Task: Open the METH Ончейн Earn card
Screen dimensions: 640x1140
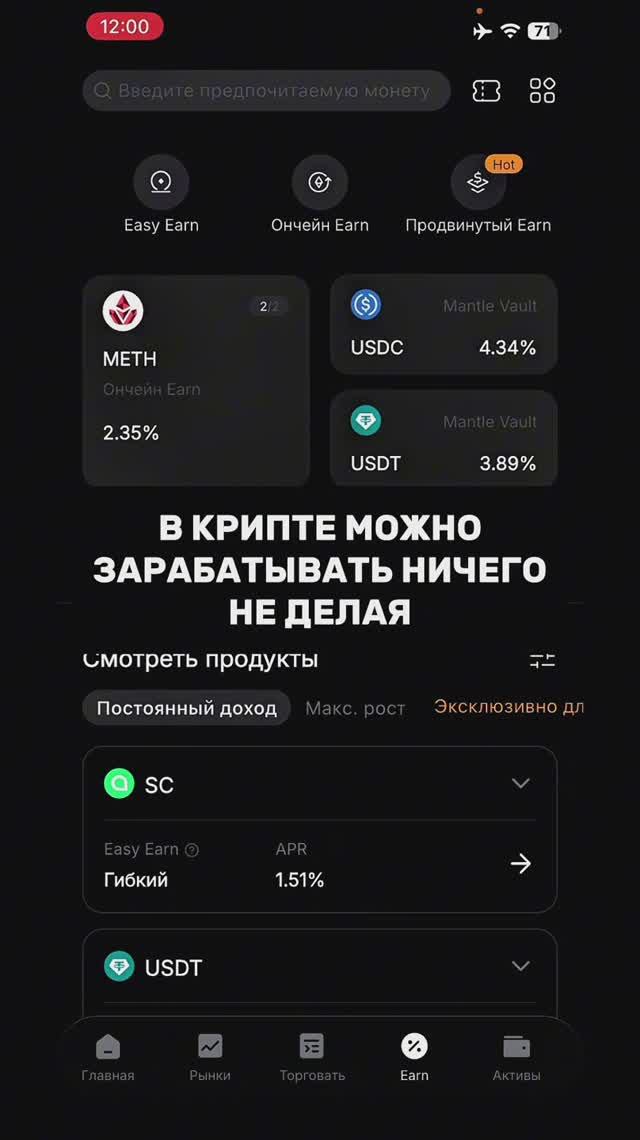Action: 196,379
